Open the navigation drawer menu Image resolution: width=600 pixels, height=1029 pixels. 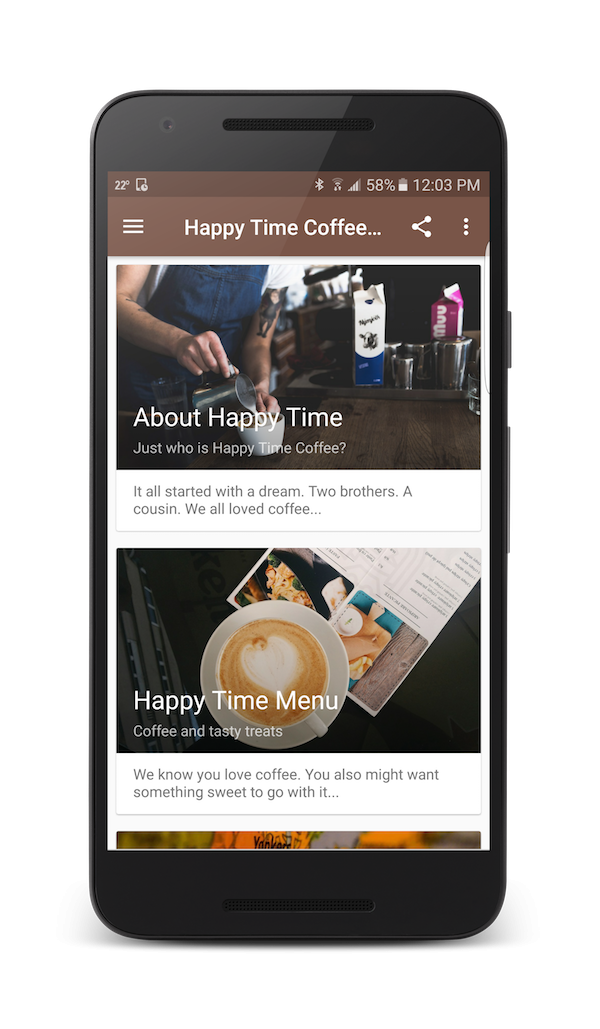click(x=133, y=227)
